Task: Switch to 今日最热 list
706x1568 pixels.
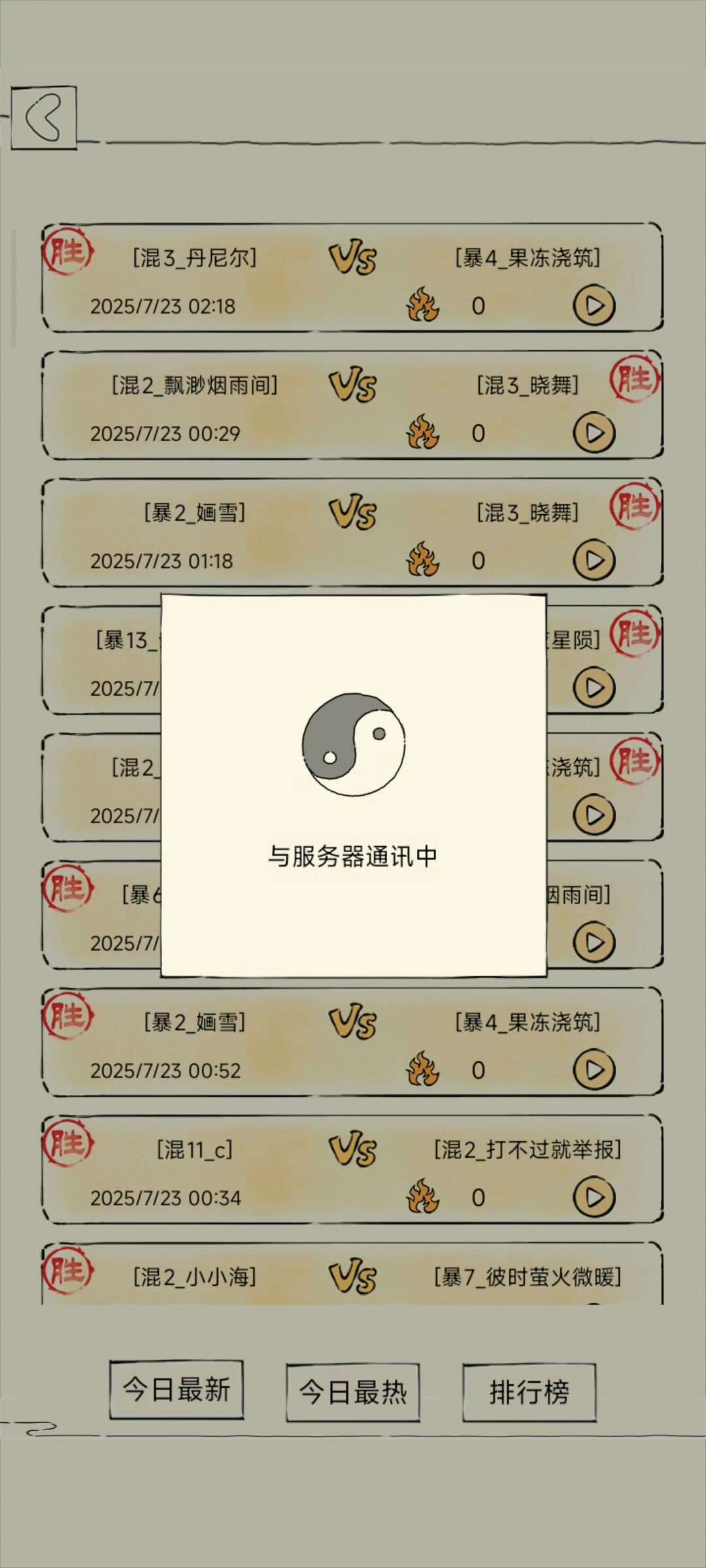Action: 353,1392
